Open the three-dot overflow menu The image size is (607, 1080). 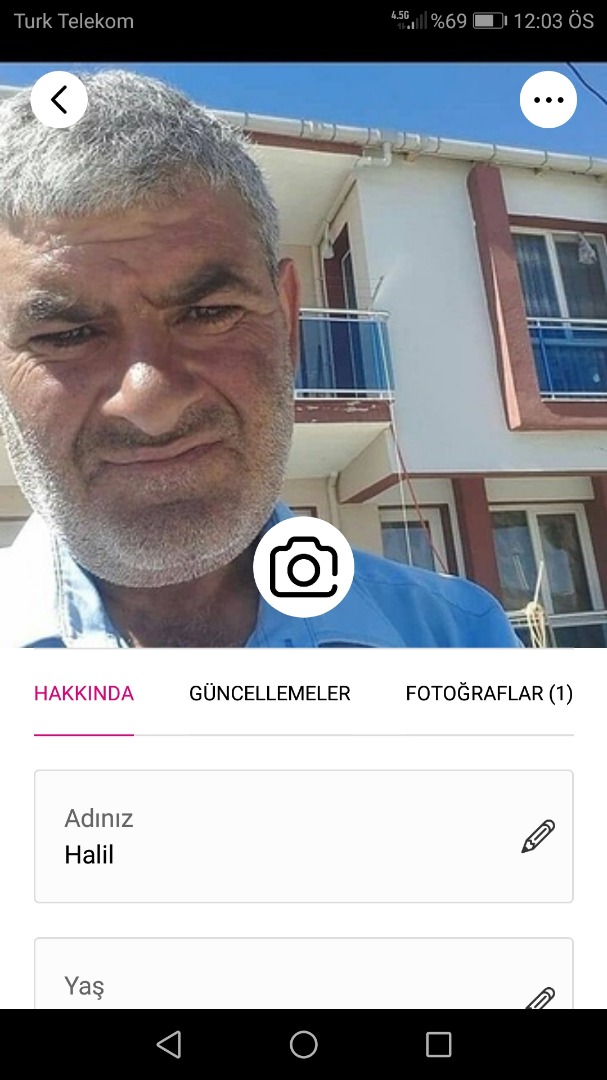(548, 100)
